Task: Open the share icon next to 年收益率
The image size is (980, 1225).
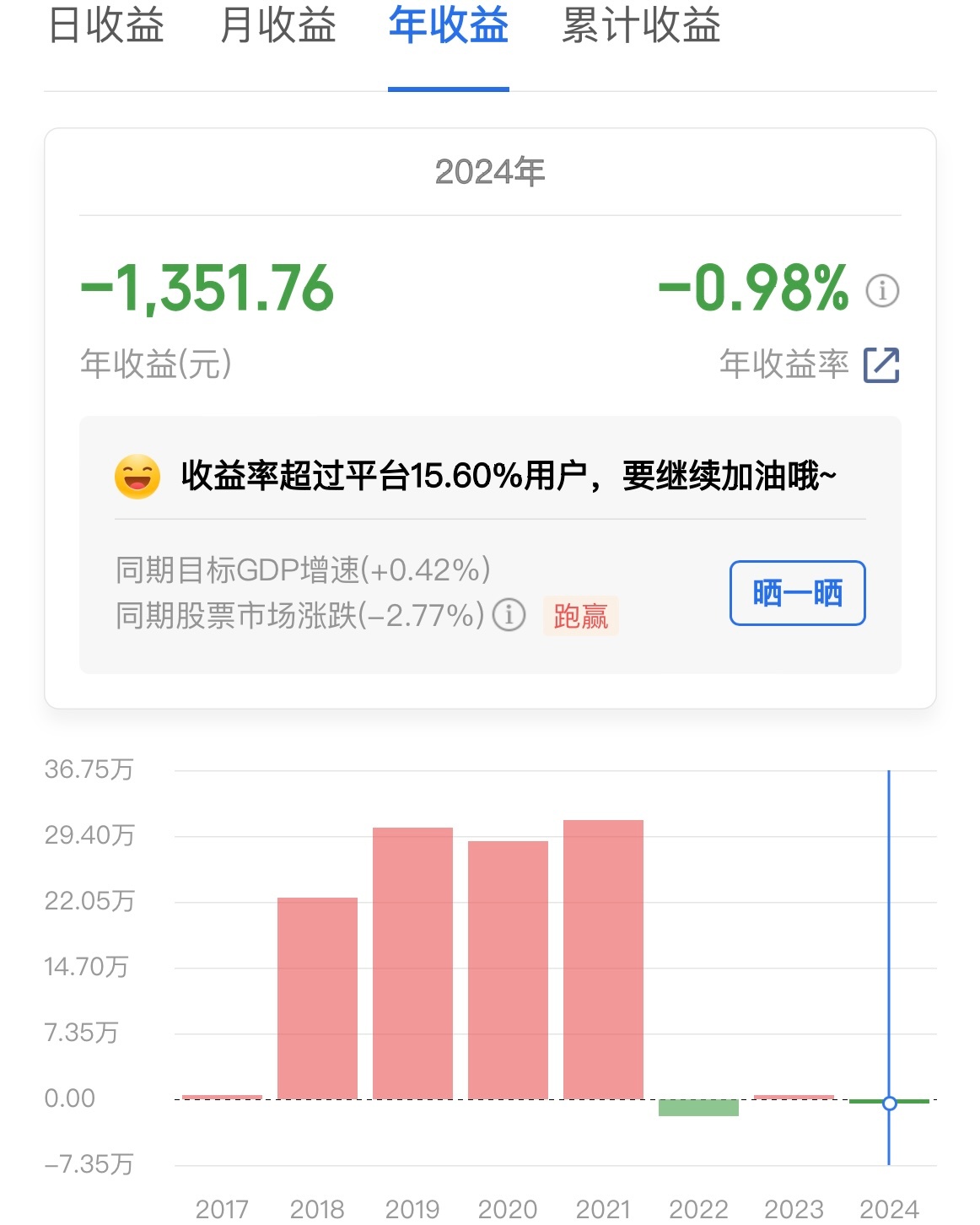Action: tap(881, 365)
